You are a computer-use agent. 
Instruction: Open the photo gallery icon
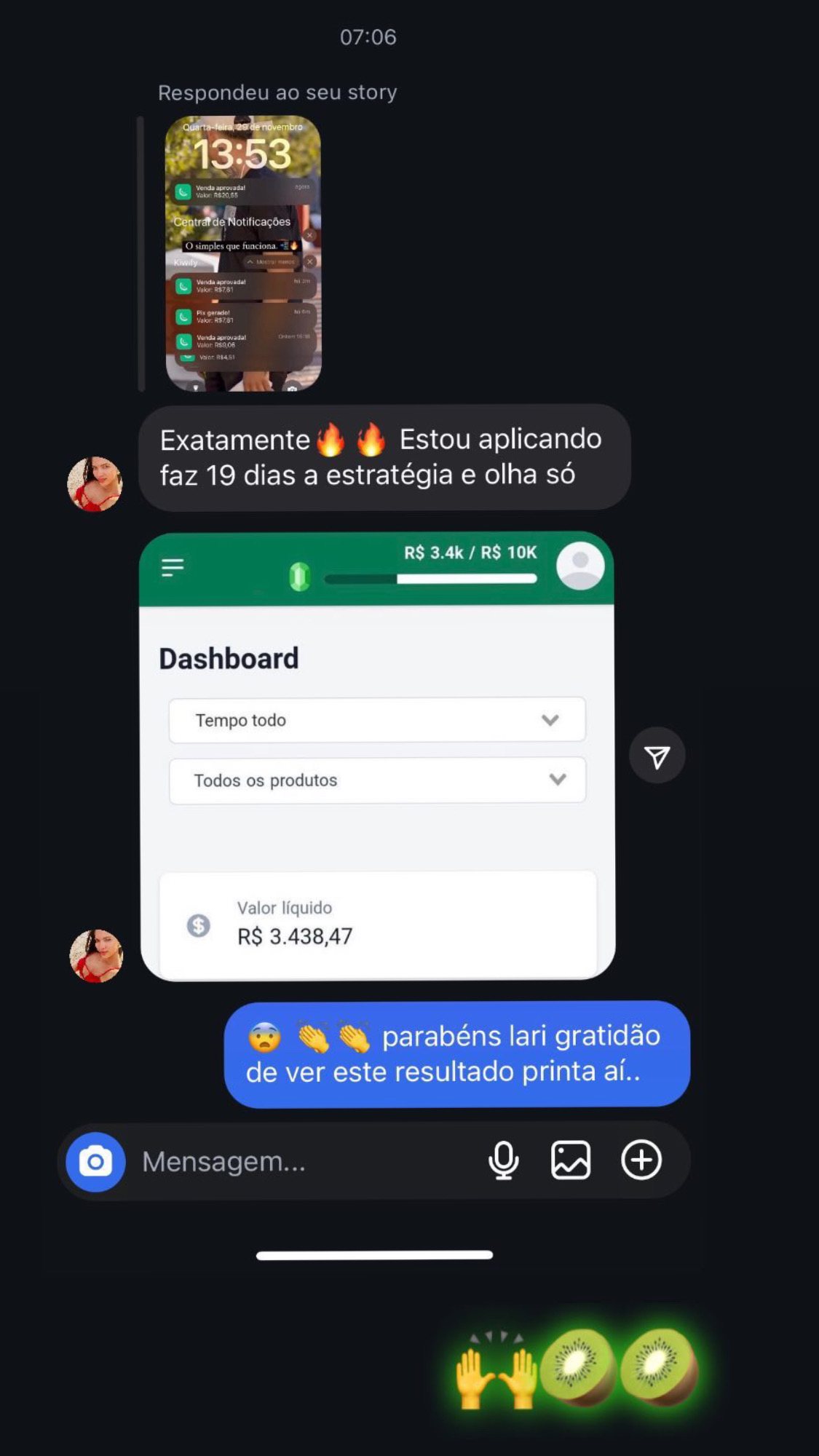(571, 1160)
